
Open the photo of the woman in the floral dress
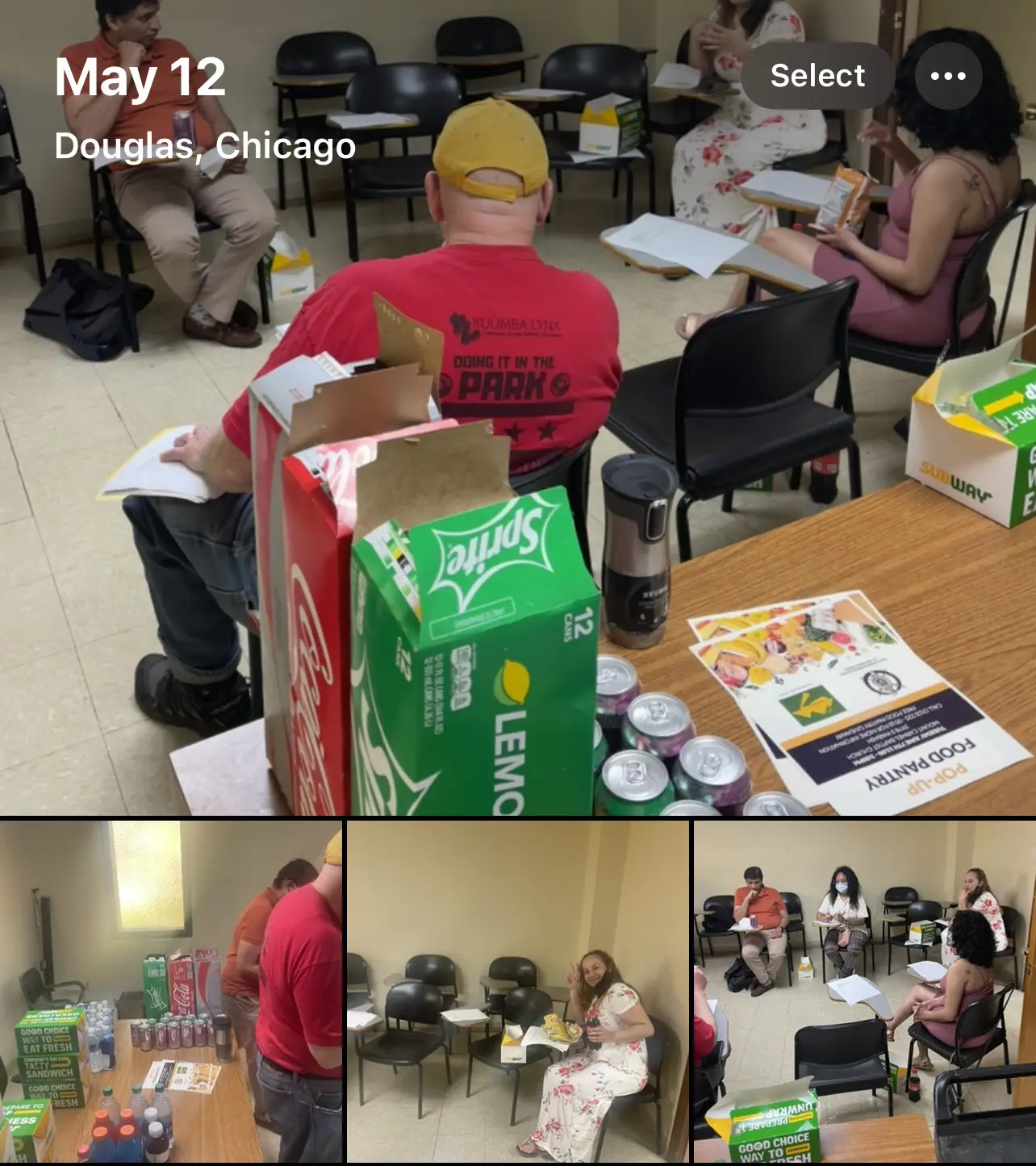[x=517, y=992]
